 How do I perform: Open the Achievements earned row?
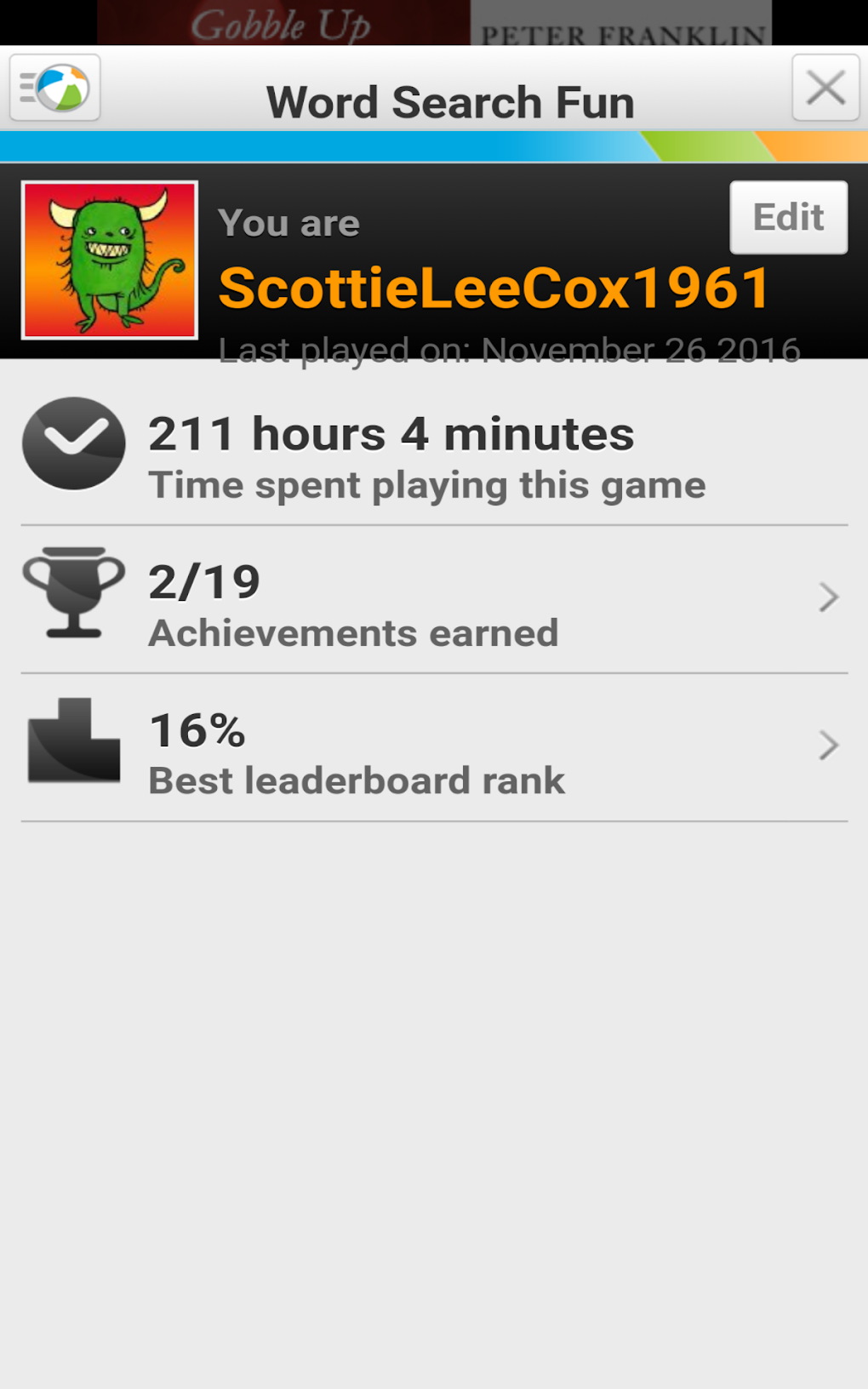434,600
